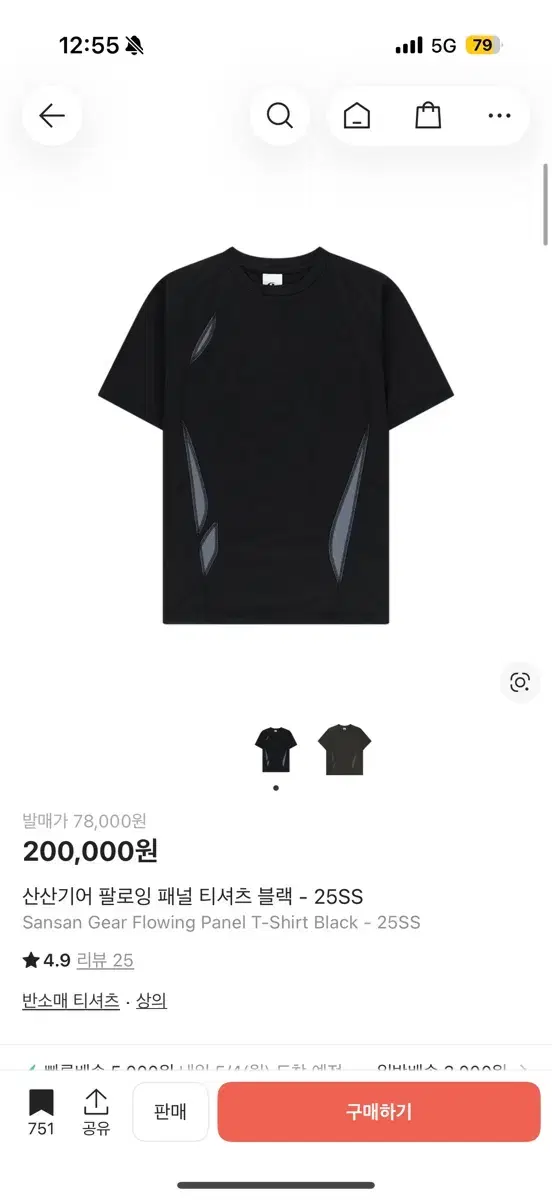This screenshot has height=1200, width=552.
Task: Share this product via 공유
Action: (x=96, y=1113)
